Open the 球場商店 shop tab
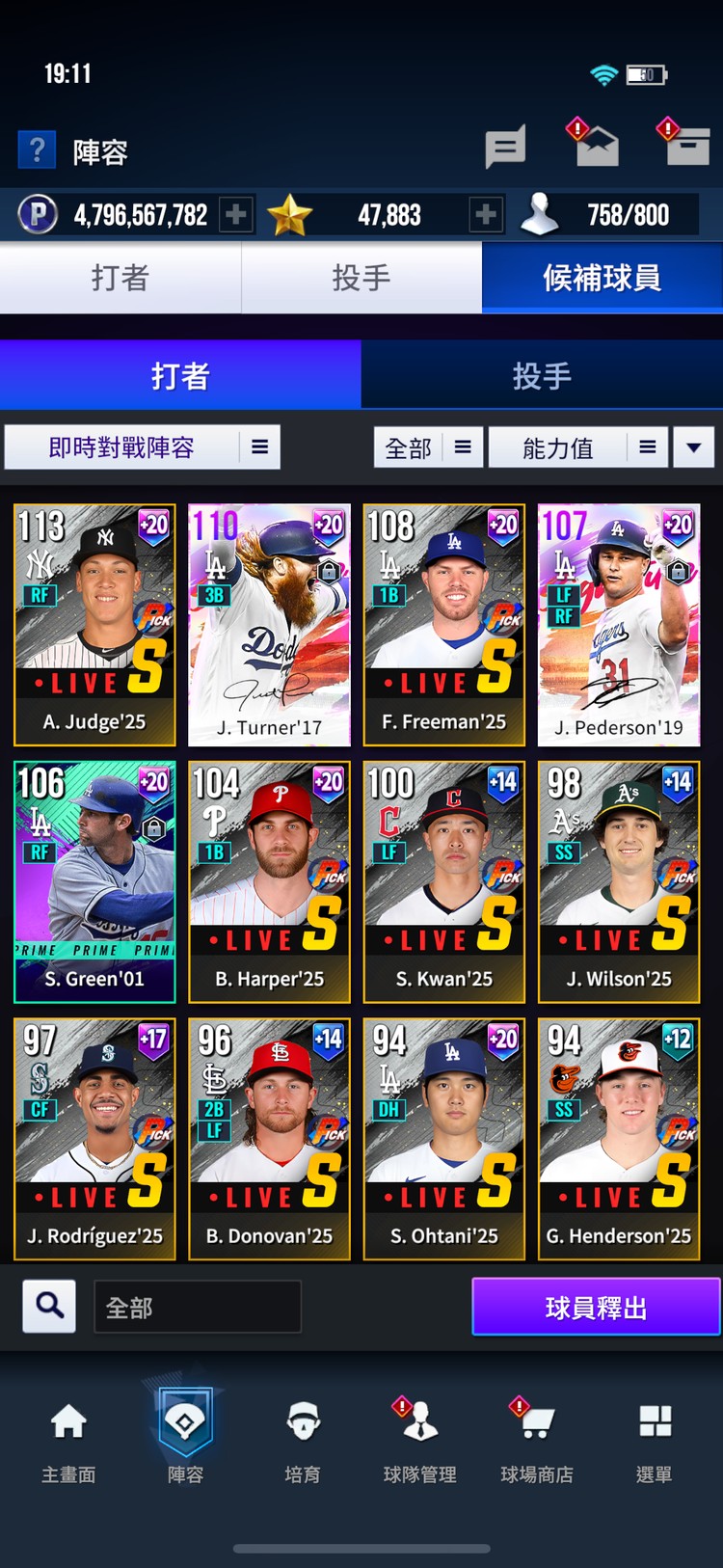The width and height of the screenshot is (723, 1568). coord(537,1437)
